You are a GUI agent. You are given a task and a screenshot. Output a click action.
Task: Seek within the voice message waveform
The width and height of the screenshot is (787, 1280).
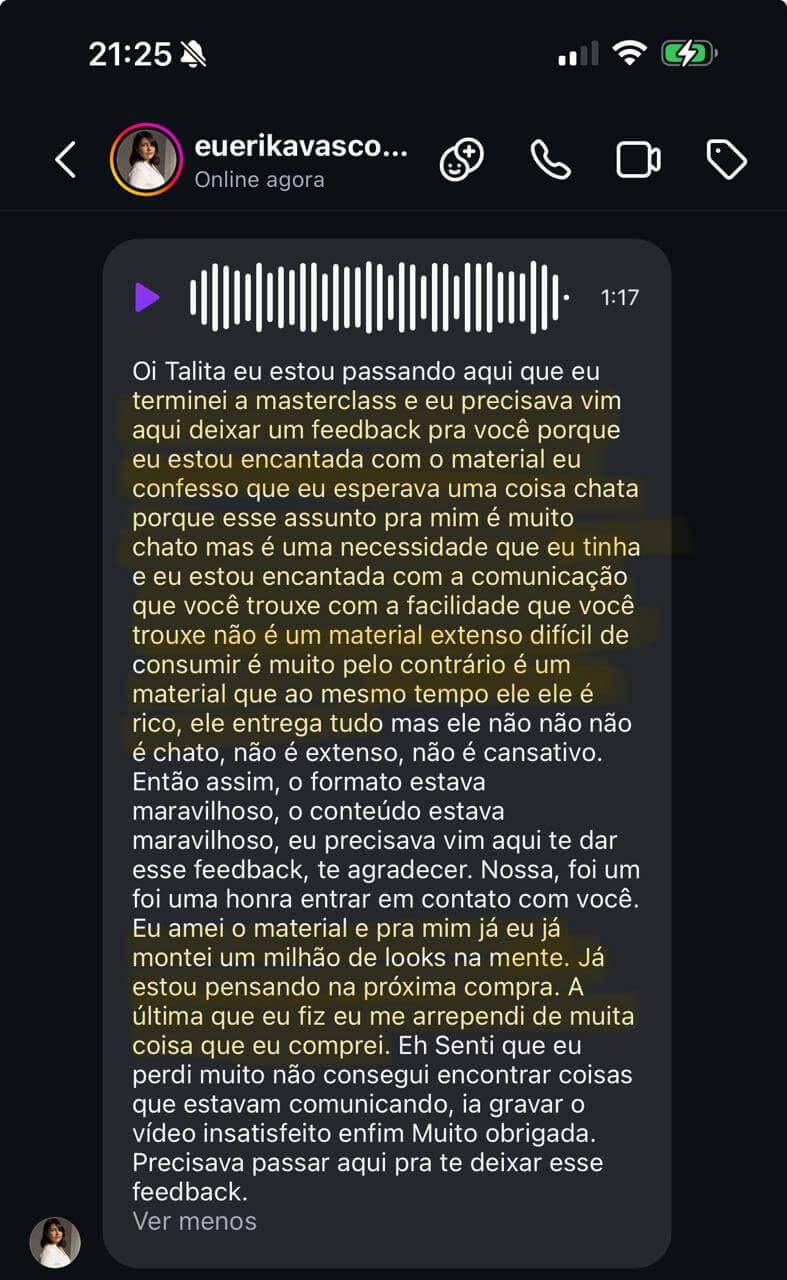pos(380,297)
